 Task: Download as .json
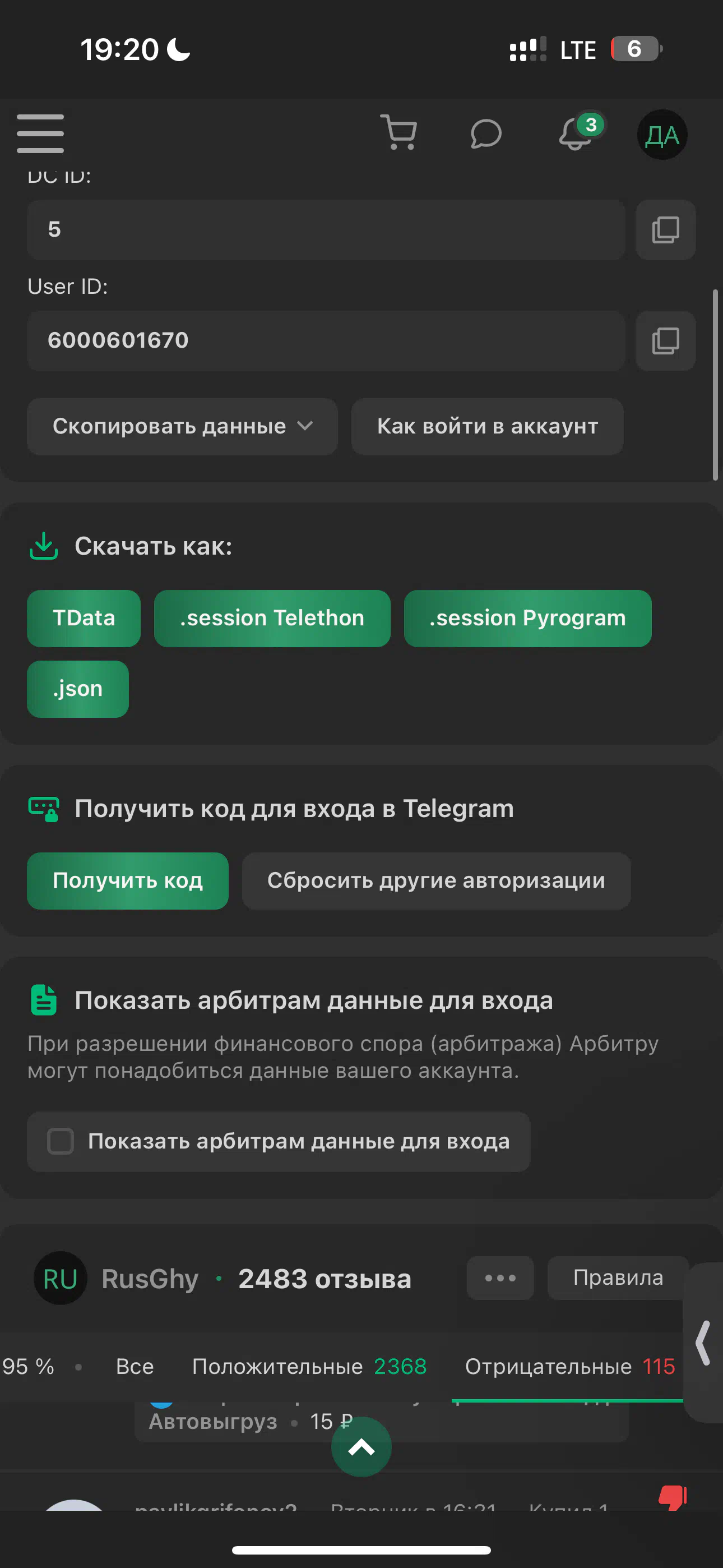pos(78,689)
